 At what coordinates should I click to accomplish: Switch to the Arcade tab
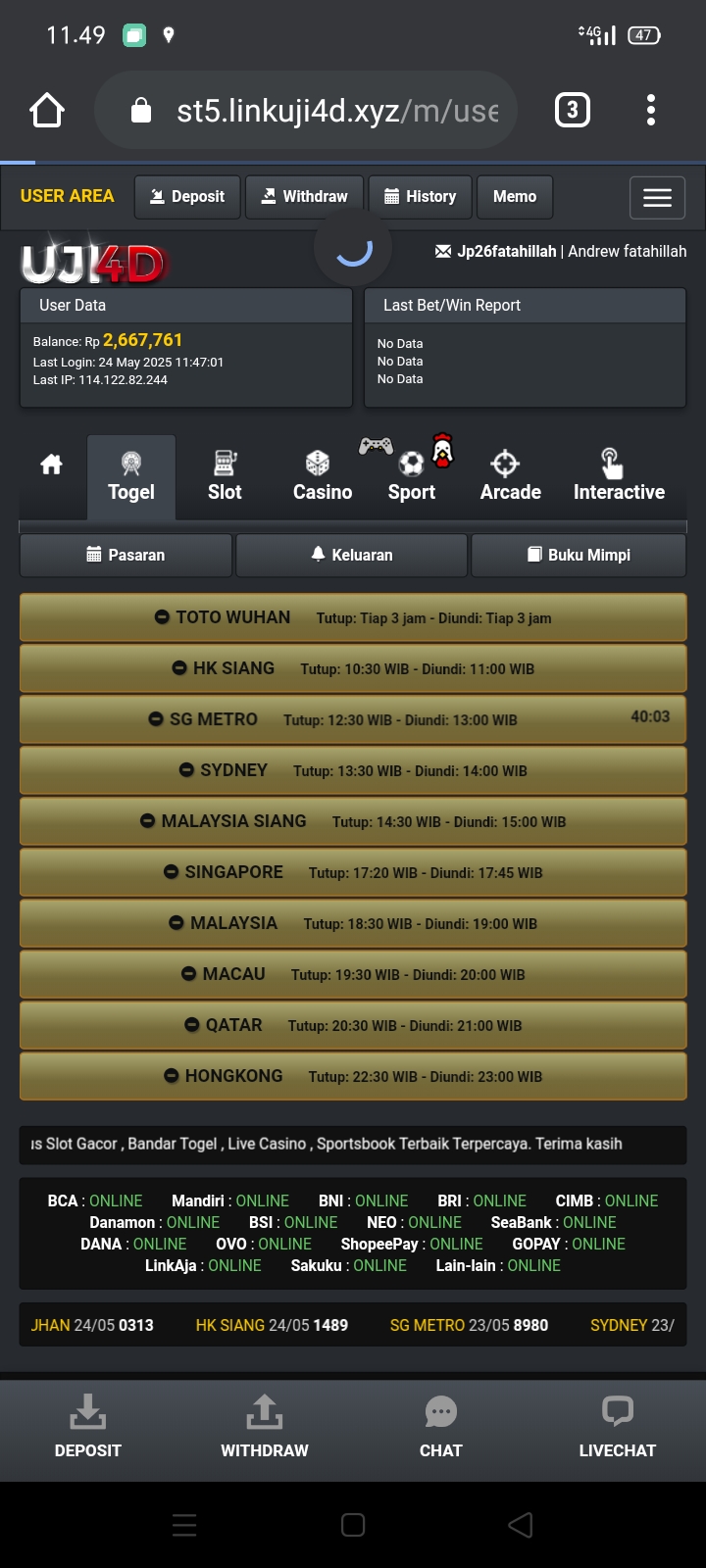(510, 476)
